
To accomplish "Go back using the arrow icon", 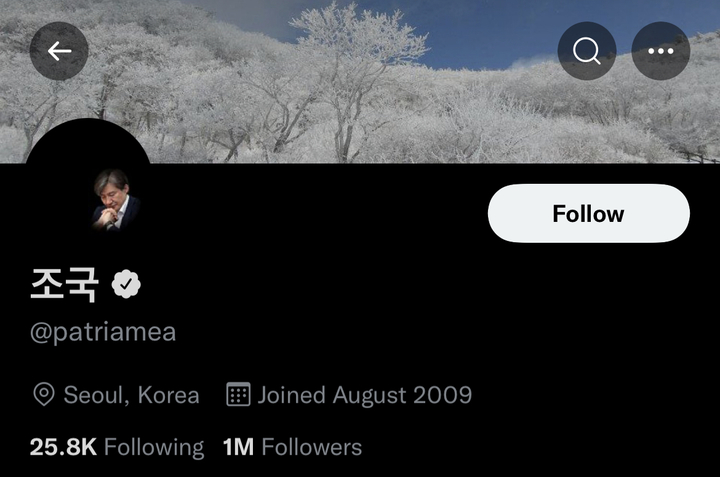I will pyautogui.click(x=59, y=51).
